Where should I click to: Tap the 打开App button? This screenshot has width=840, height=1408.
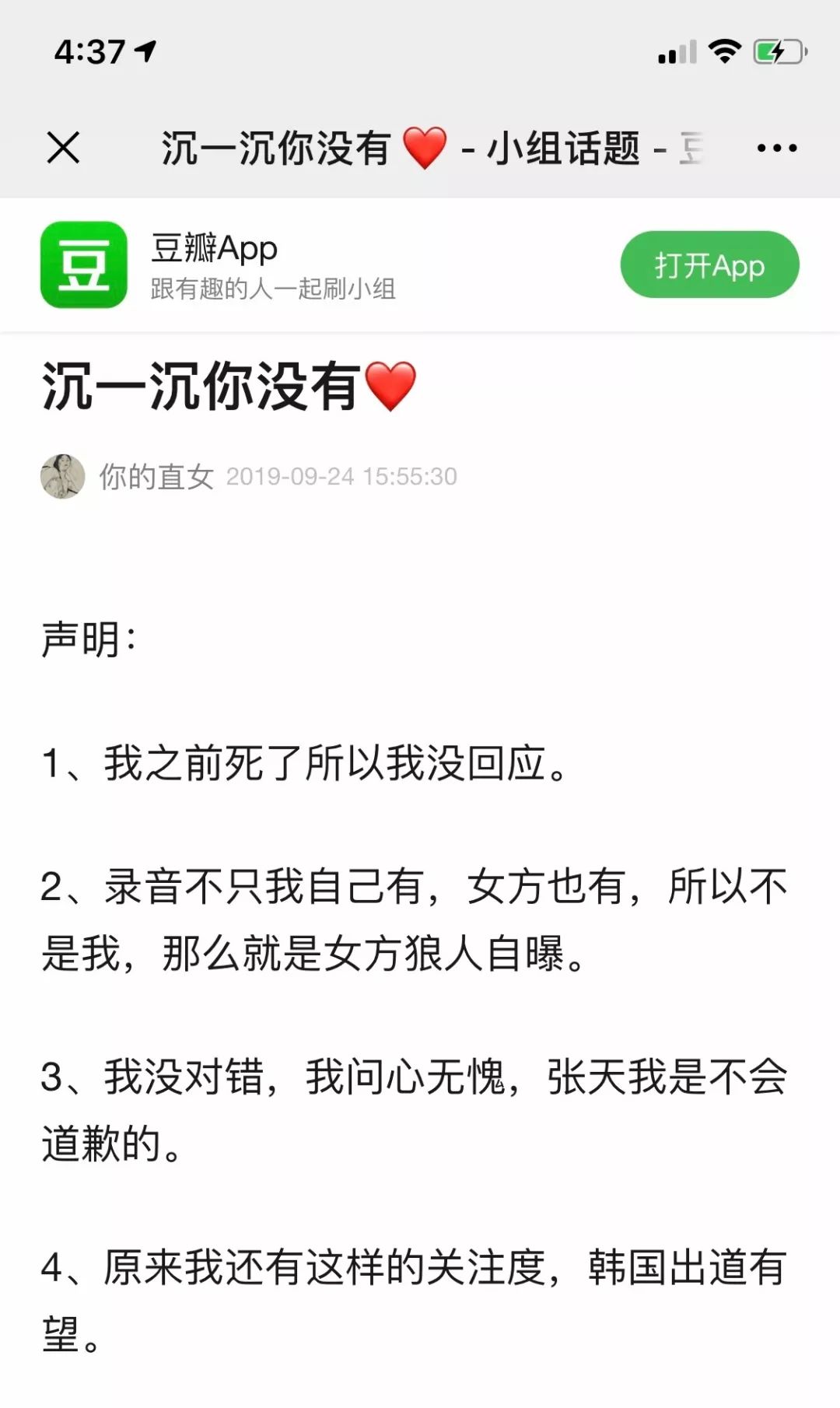point(709,265)
